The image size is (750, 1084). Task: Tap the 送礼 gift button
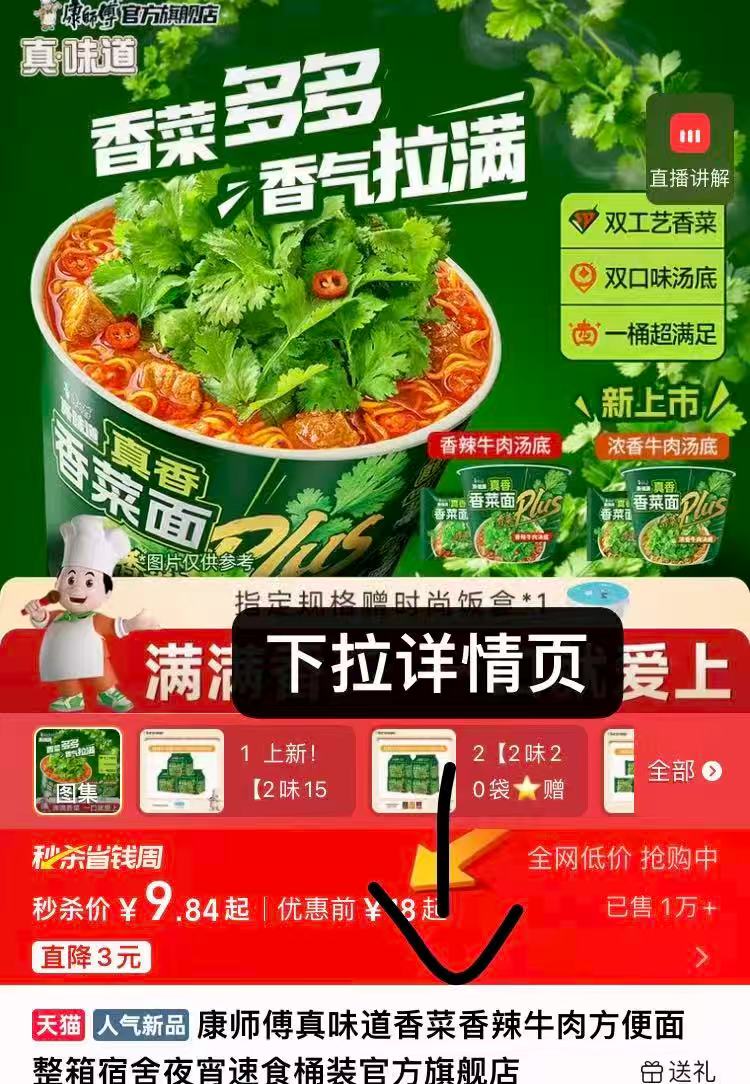(x=679, y=1070)
